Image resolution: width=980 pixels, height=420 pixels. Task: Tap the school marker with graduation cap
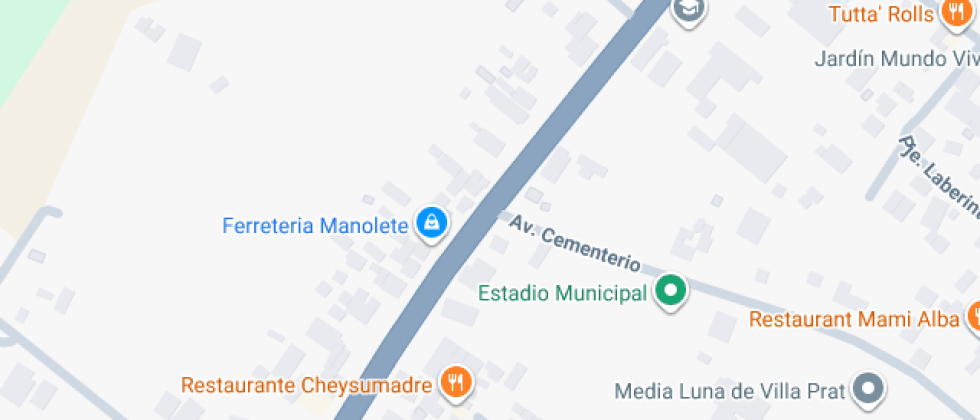(x=689, y=11)
